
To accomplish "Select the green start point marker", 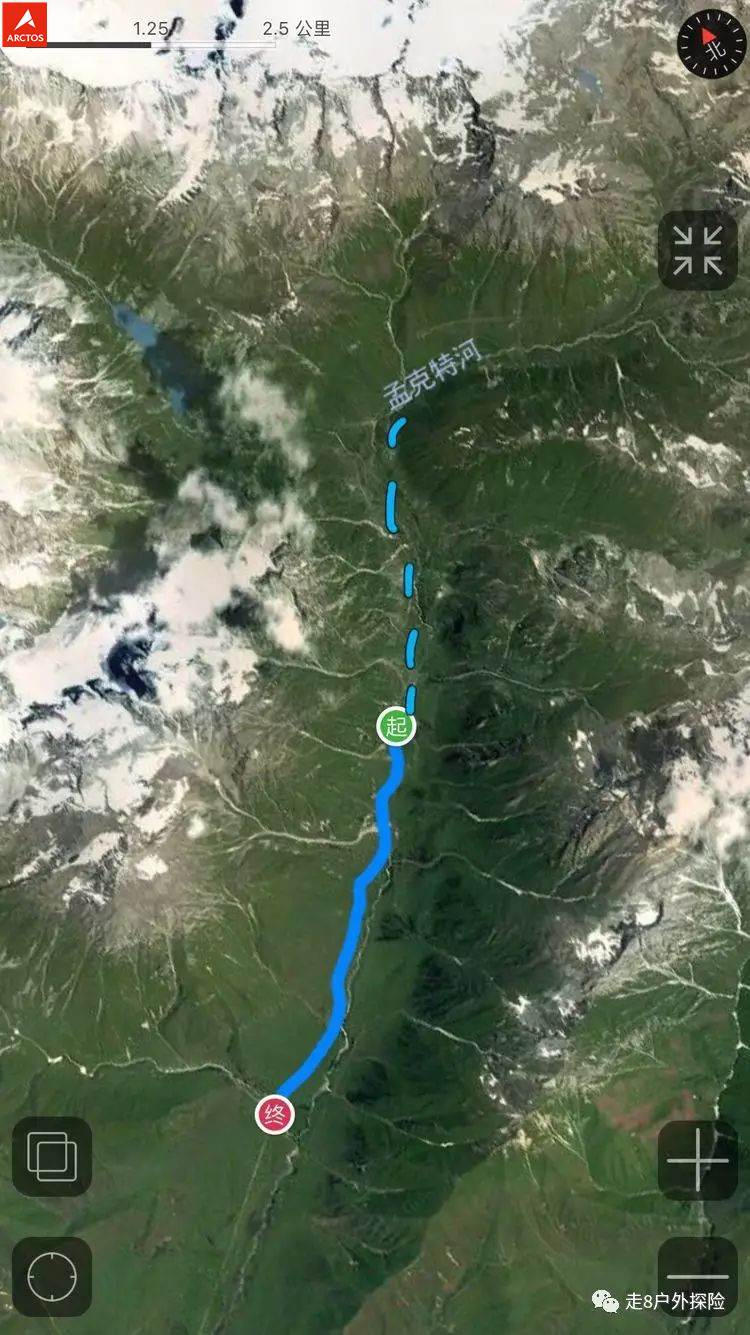I will click(396, 726).
